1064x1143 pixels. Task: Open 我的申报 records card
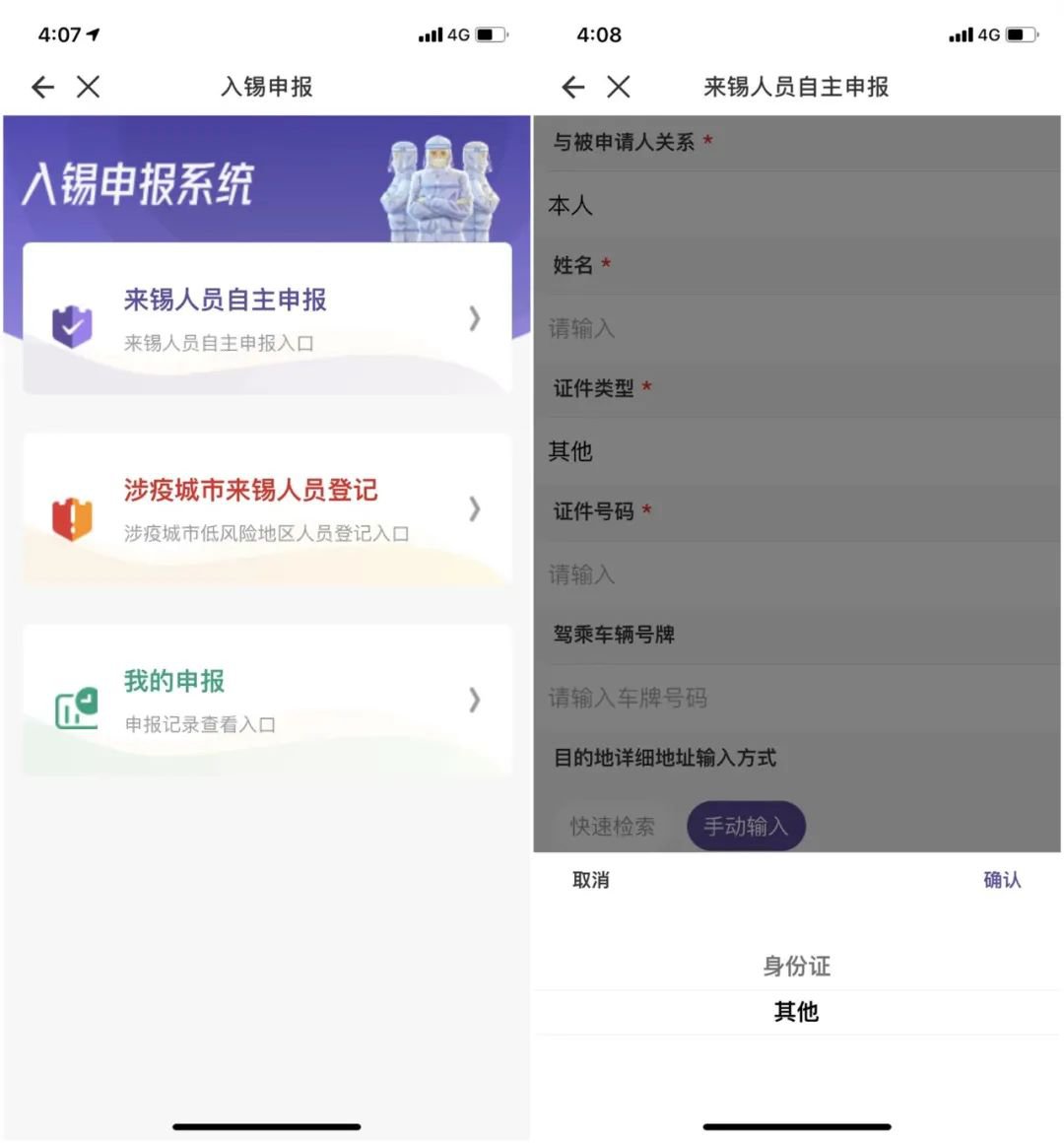[x=267, y=701]
